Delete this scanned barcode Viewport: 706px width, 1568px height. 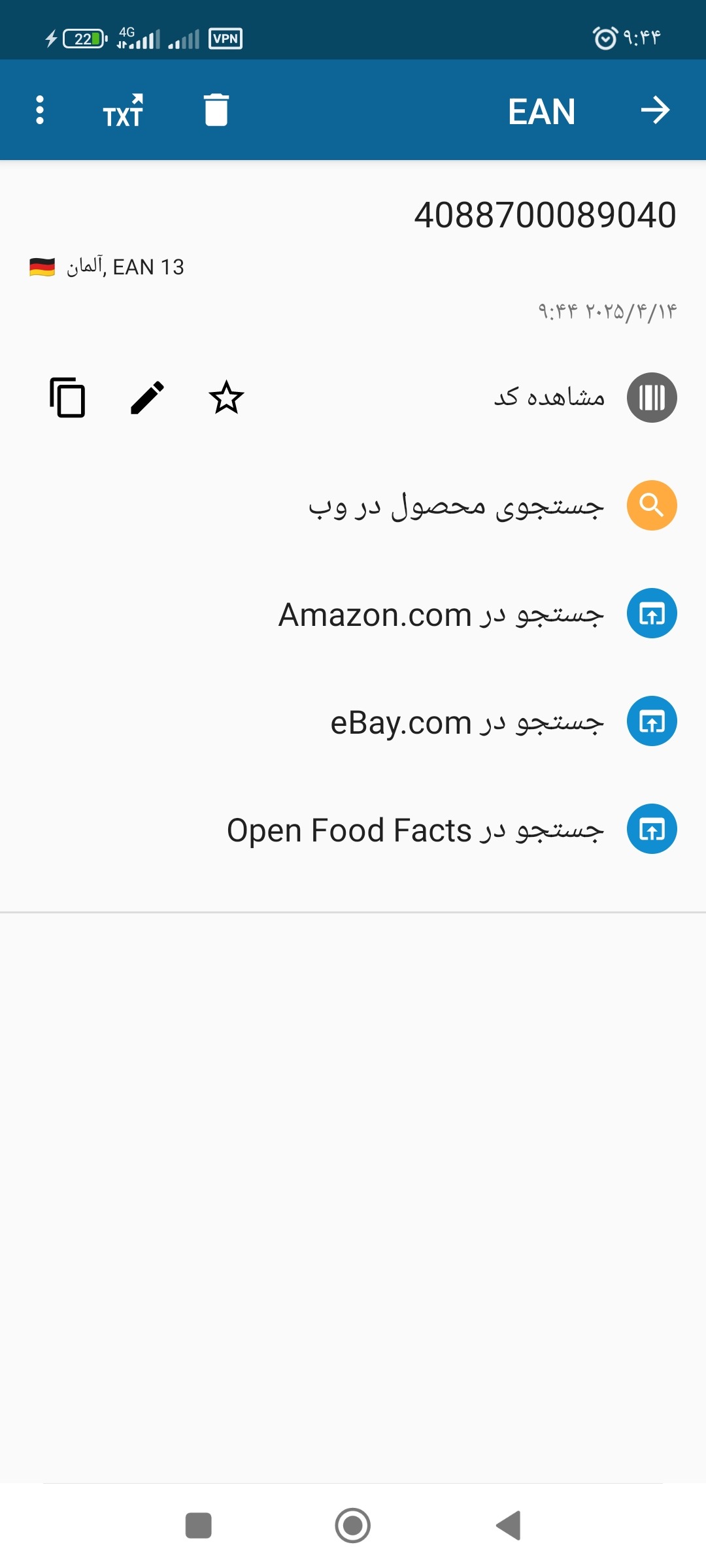point(216,110)
